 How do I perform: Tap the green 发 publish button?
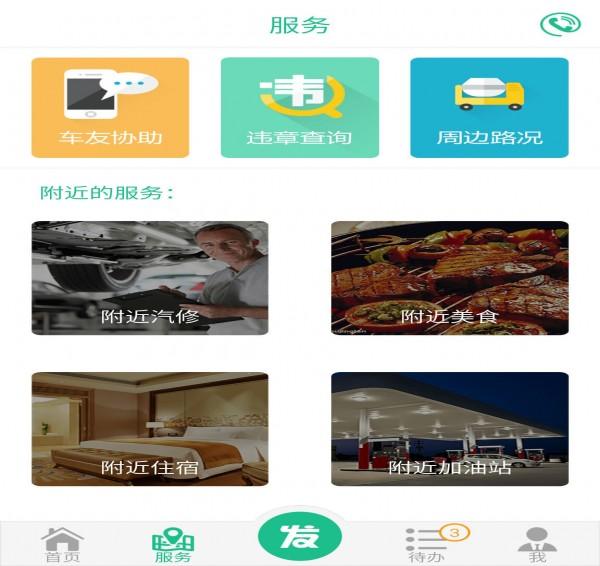coord(300,537)
